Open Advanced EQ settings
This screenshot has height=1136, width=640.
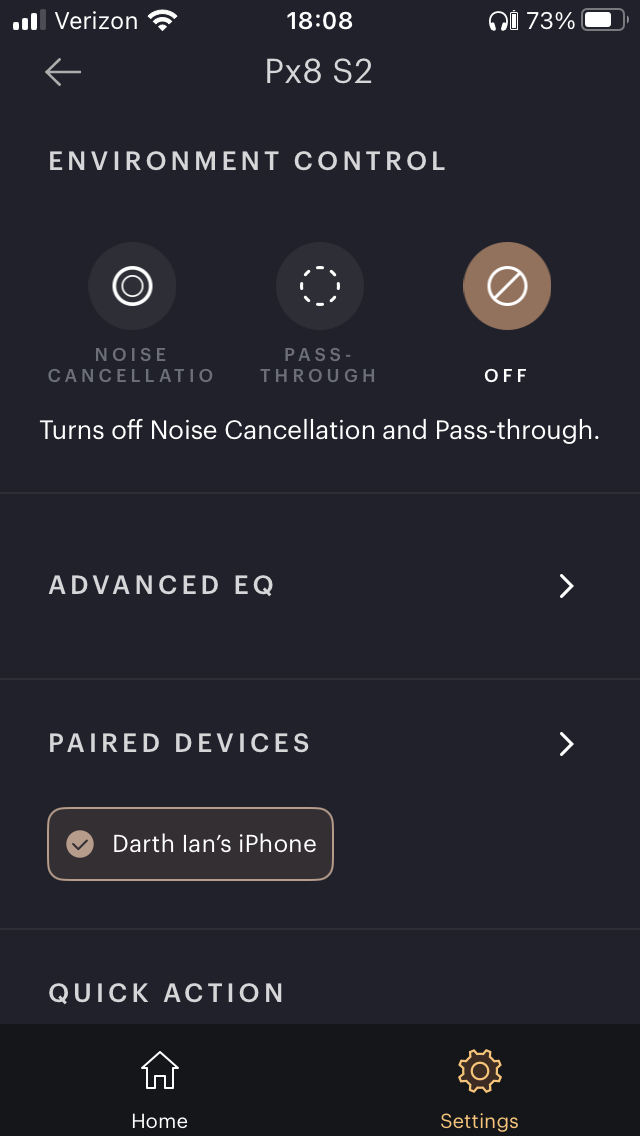319,586
